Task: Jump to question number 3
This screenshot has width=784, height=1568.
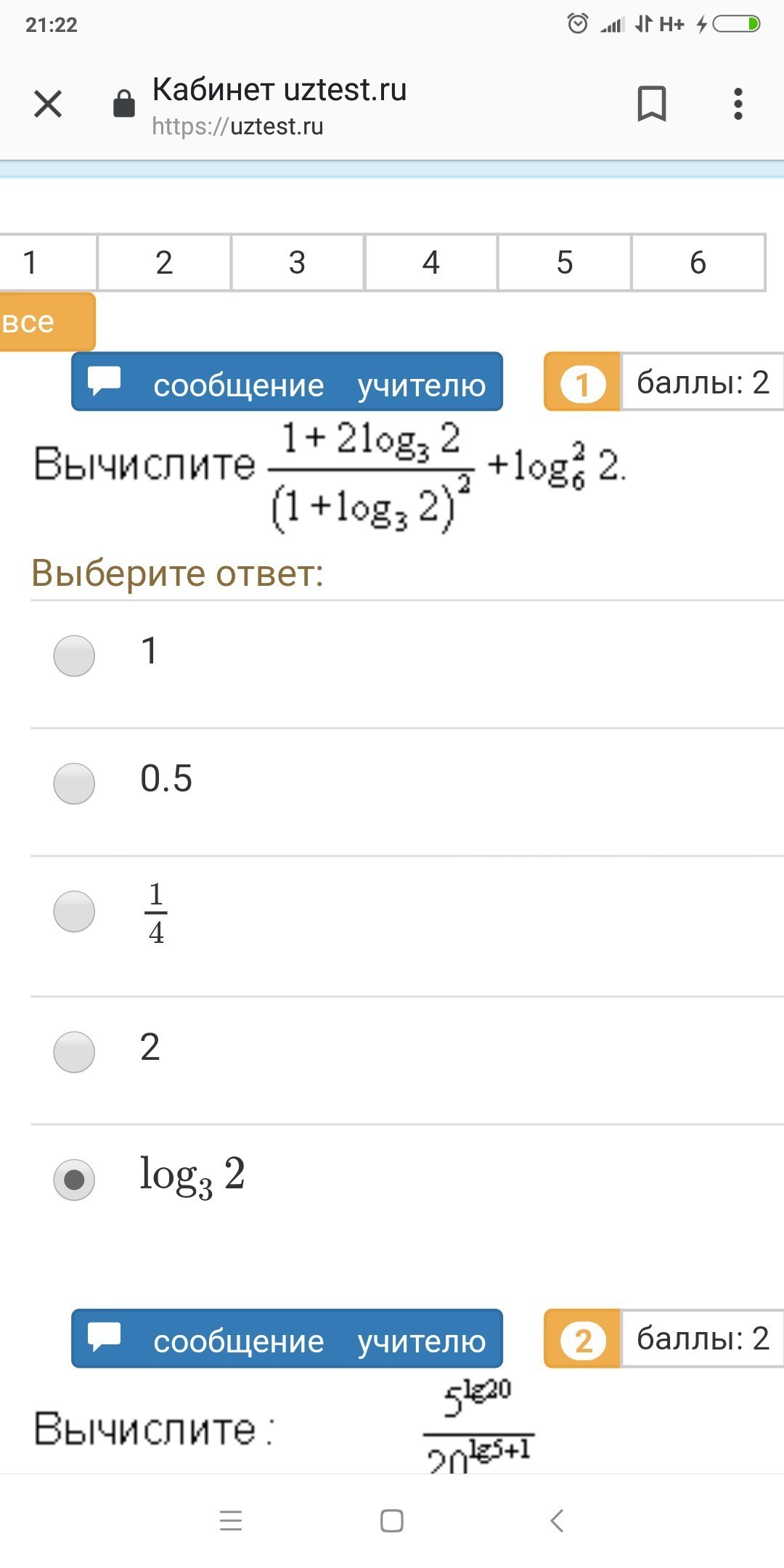Action: pyautogui.click(x=298, y=263)
